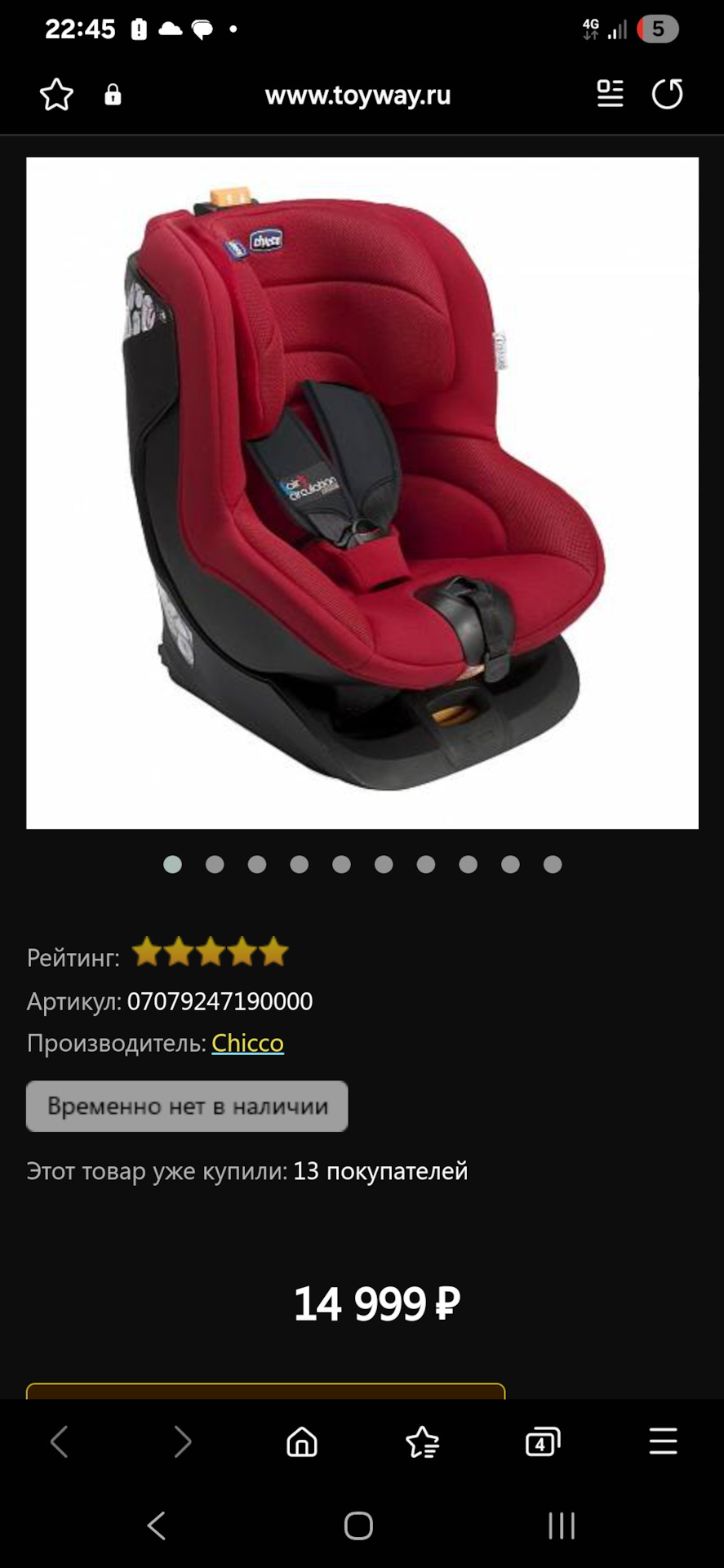This screenshot has height=1568, width=724.
Task: Reload the page
Action: point(667,94)
